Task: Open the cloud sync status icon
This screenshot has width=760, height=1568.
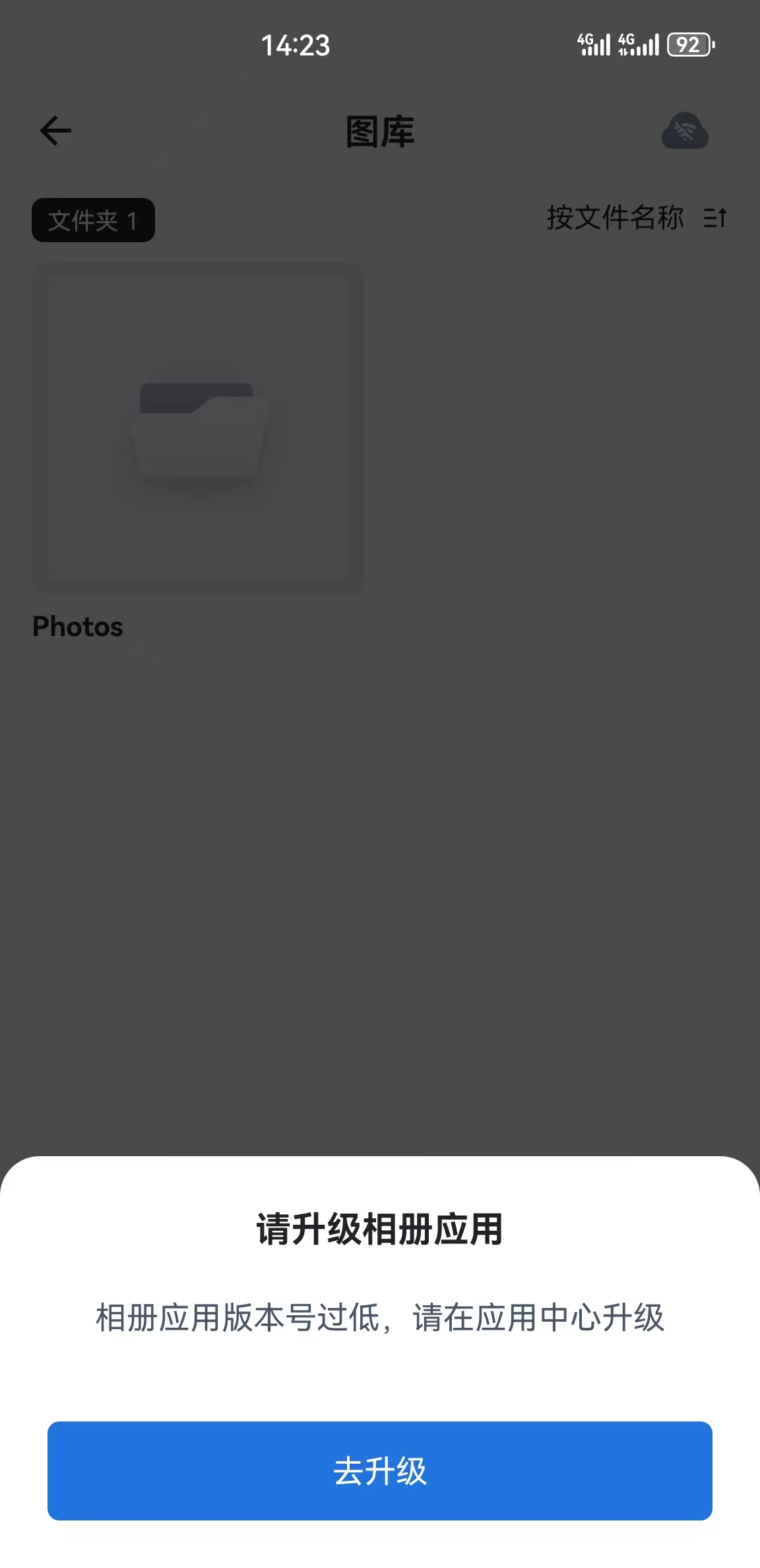Action: [x=685, y=131]
